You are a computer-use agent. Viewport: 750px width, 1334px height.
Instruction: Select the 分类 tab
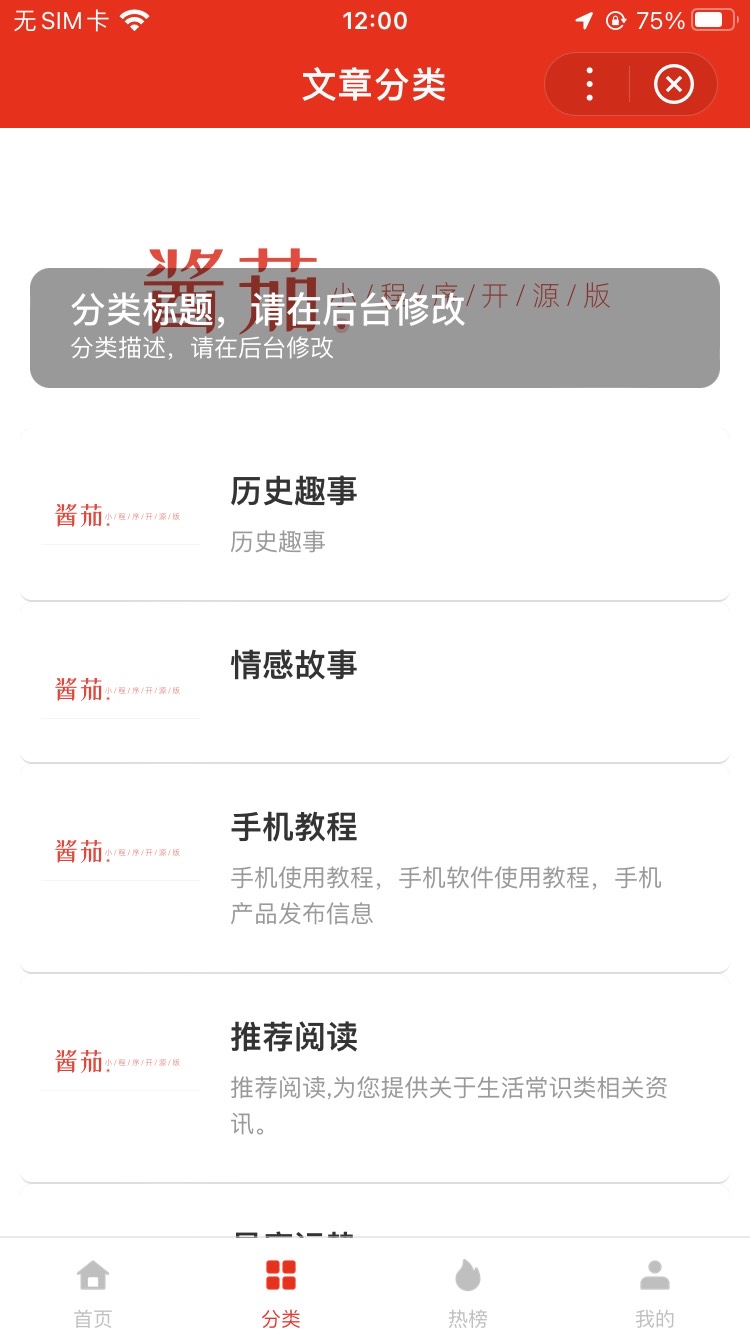281,1292
